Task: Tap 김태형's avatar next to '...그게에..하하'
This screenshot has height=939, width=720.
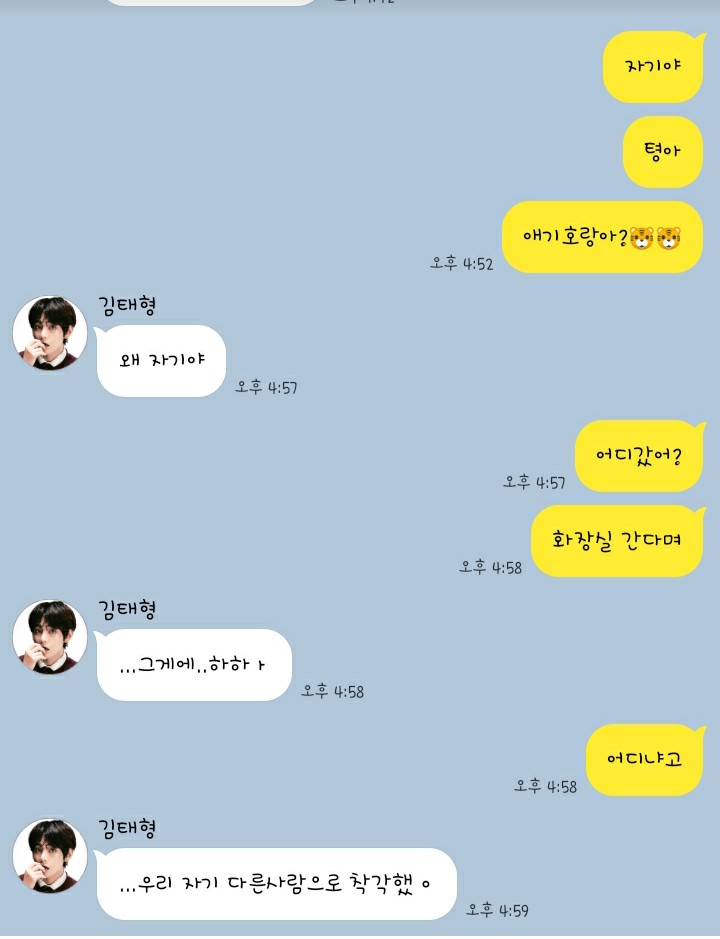Action: point(50,637)
